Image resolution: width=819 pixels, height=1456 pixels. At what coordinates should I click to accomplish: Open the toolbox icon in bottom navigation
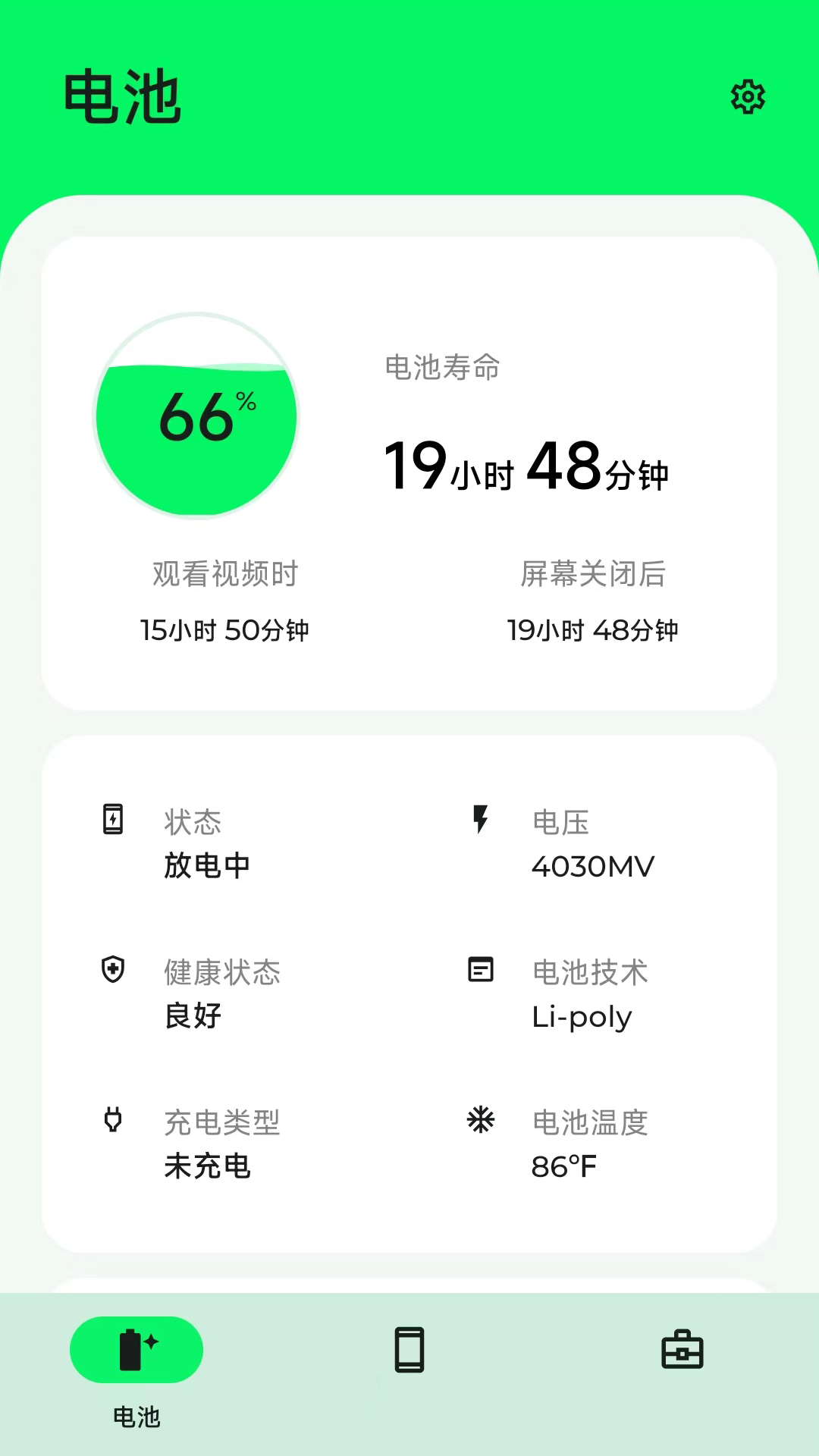pos(684,1350)
